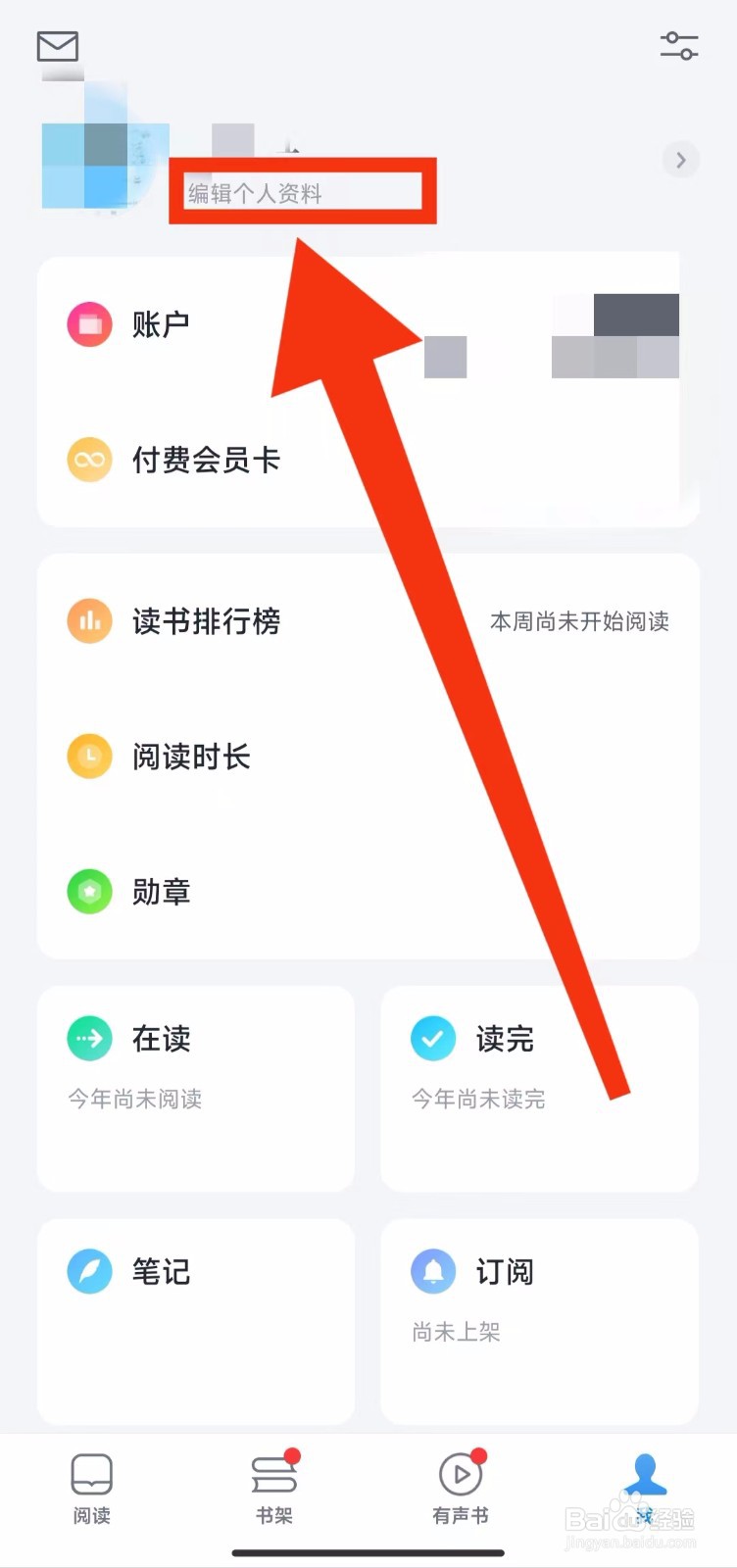Expand the profile card chevron arrow

[x=680, y=160]
